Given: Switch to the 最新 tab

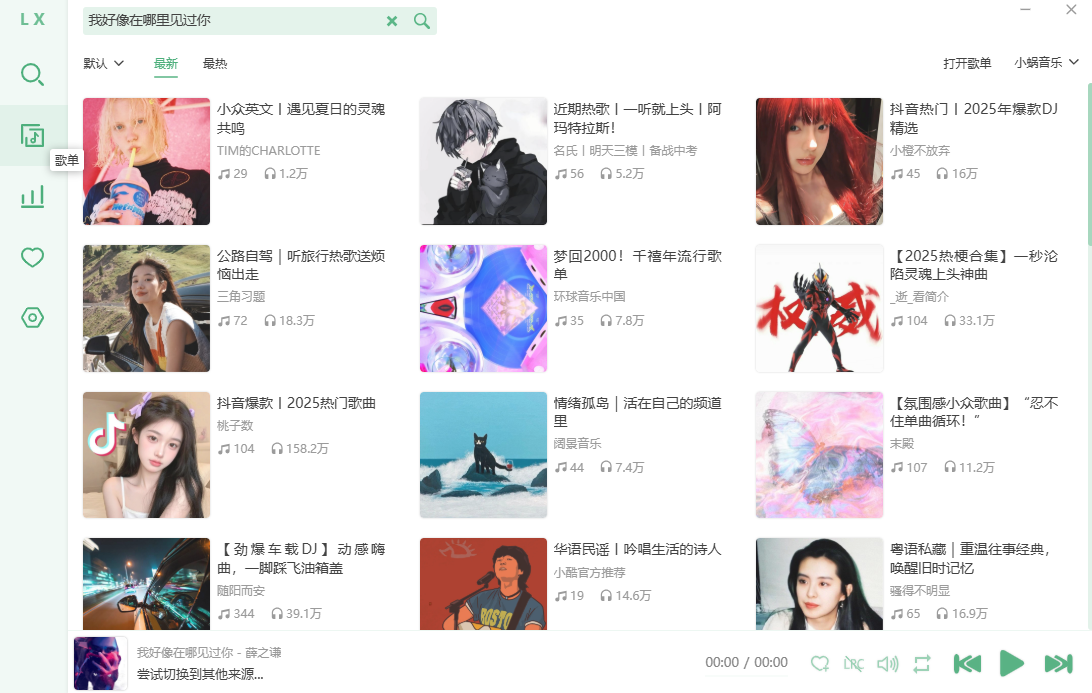Looking at the screenshot, I should tap(166, 63).
